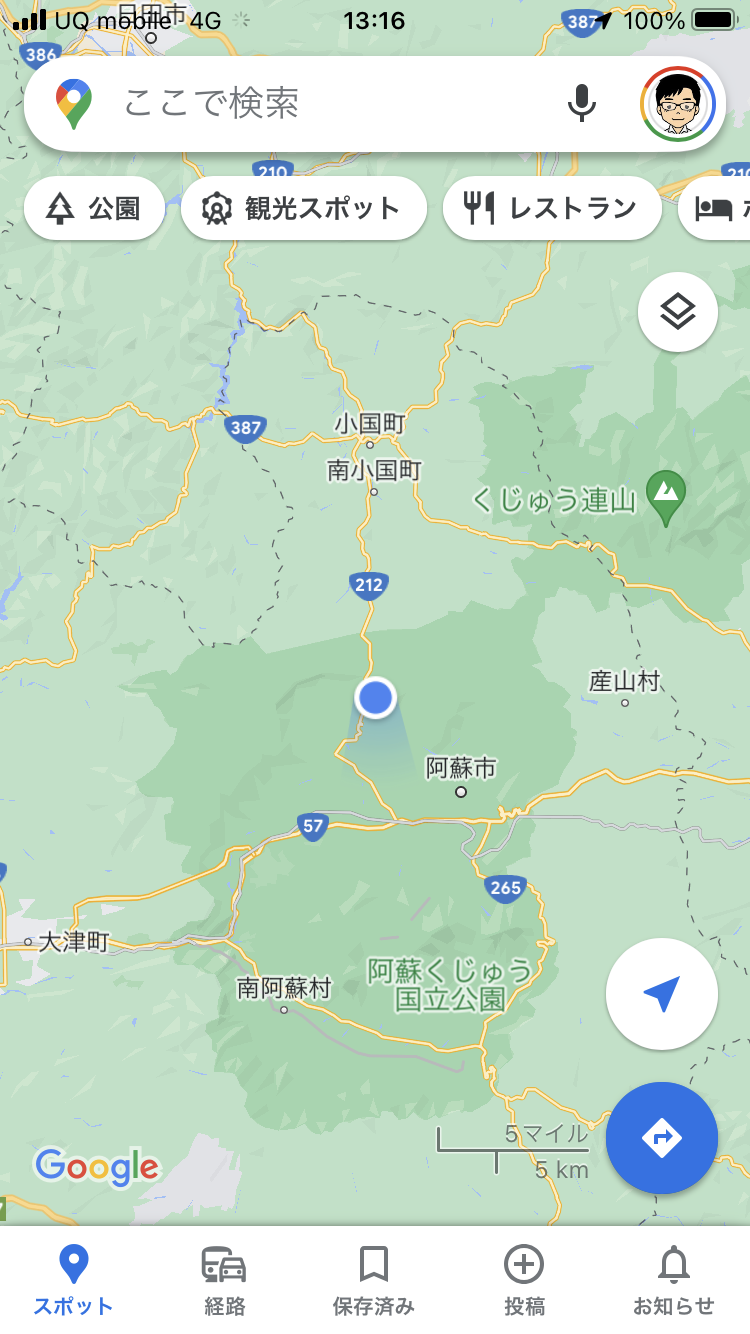
Task: Tap the くじゅう連山 mountain pin
Action: point(665,493)
